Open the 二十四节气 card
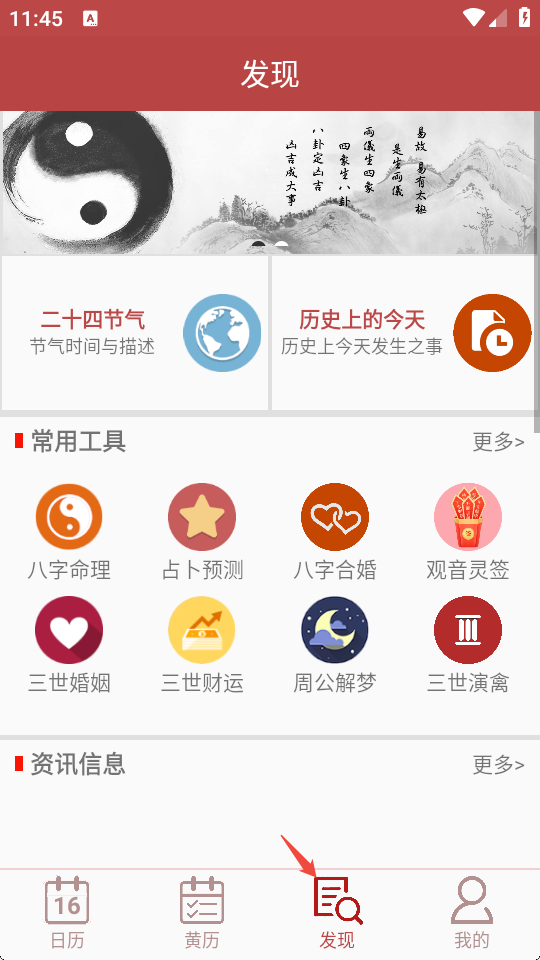 tap(135, 332)
